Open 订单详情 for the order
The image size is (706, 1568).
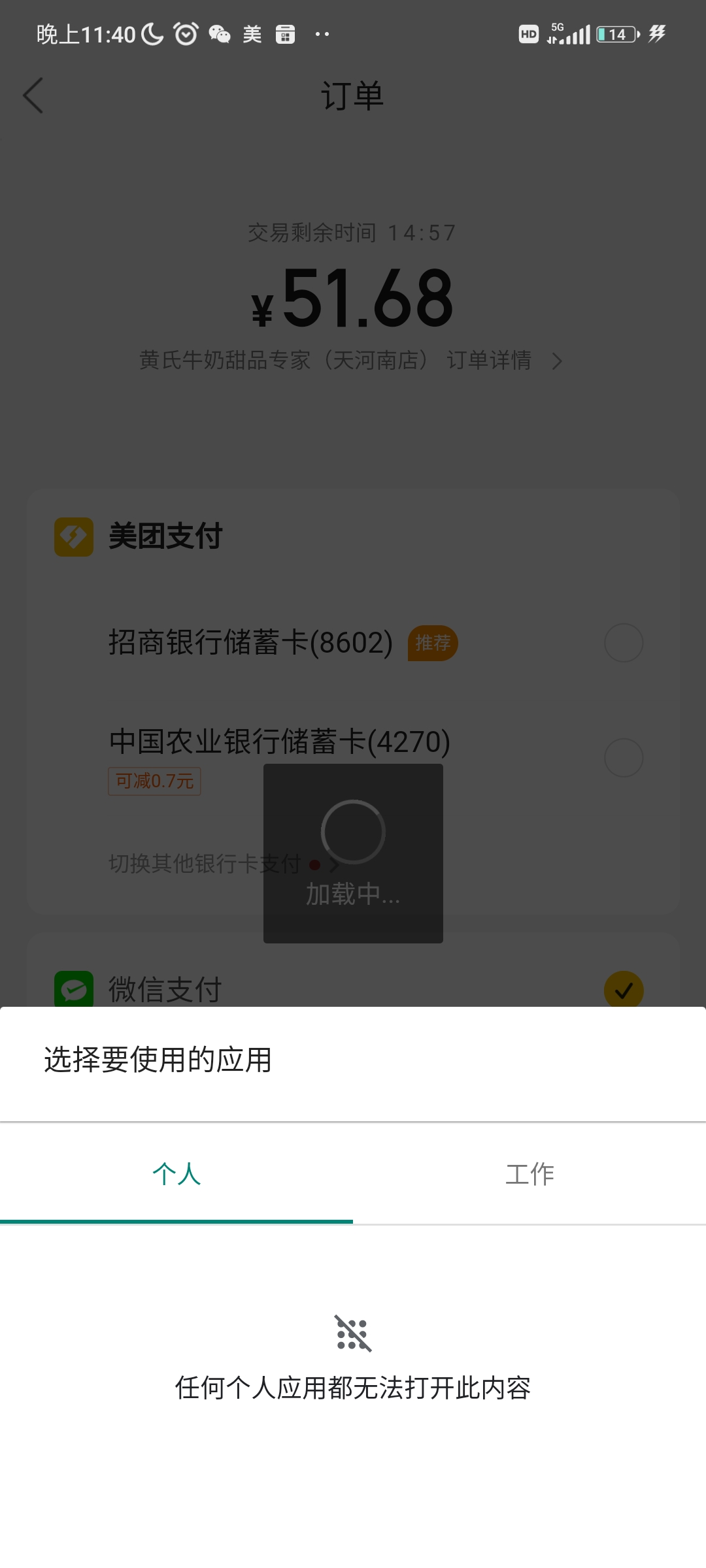pyautogui.click(x=503, y=361)
